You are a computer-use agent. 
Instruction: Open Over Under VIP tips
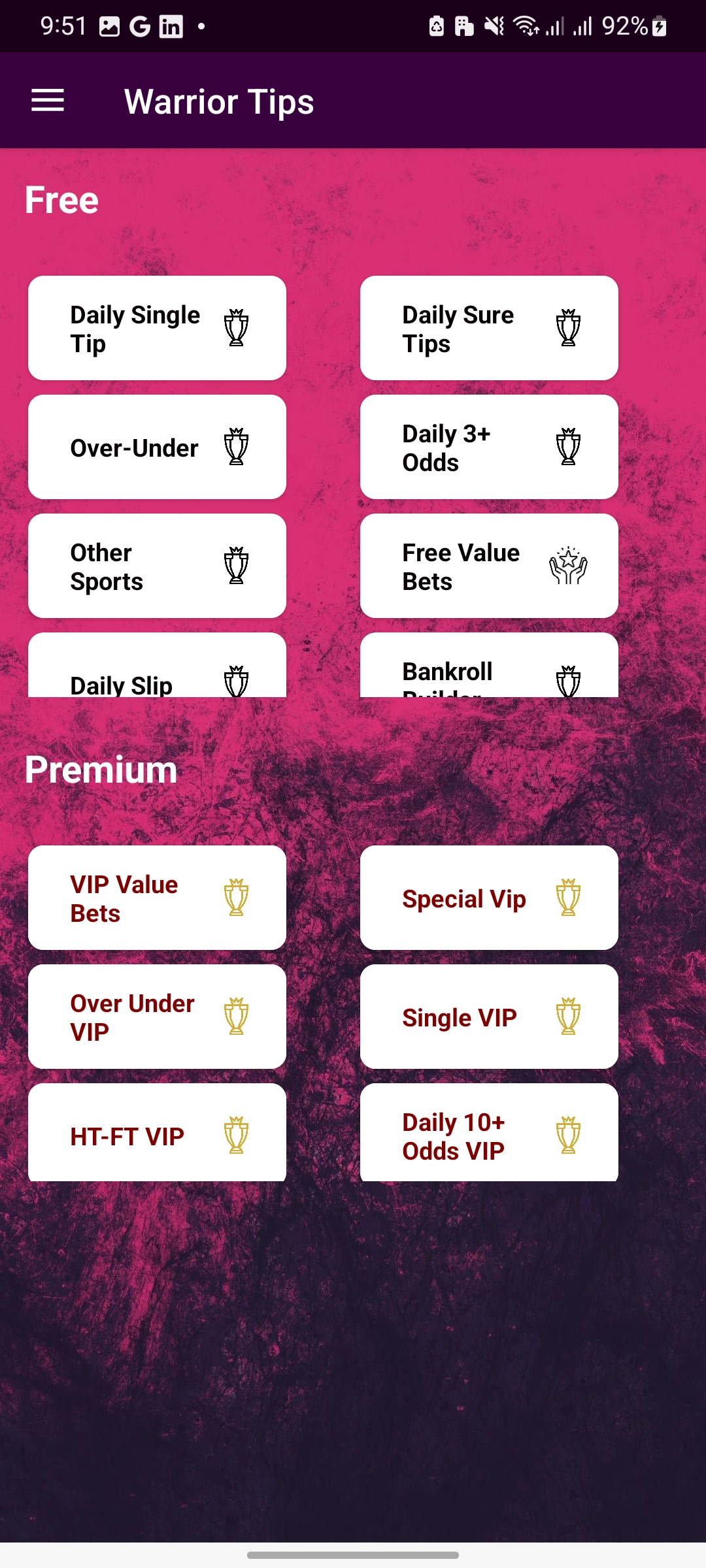pos(157,1017)
